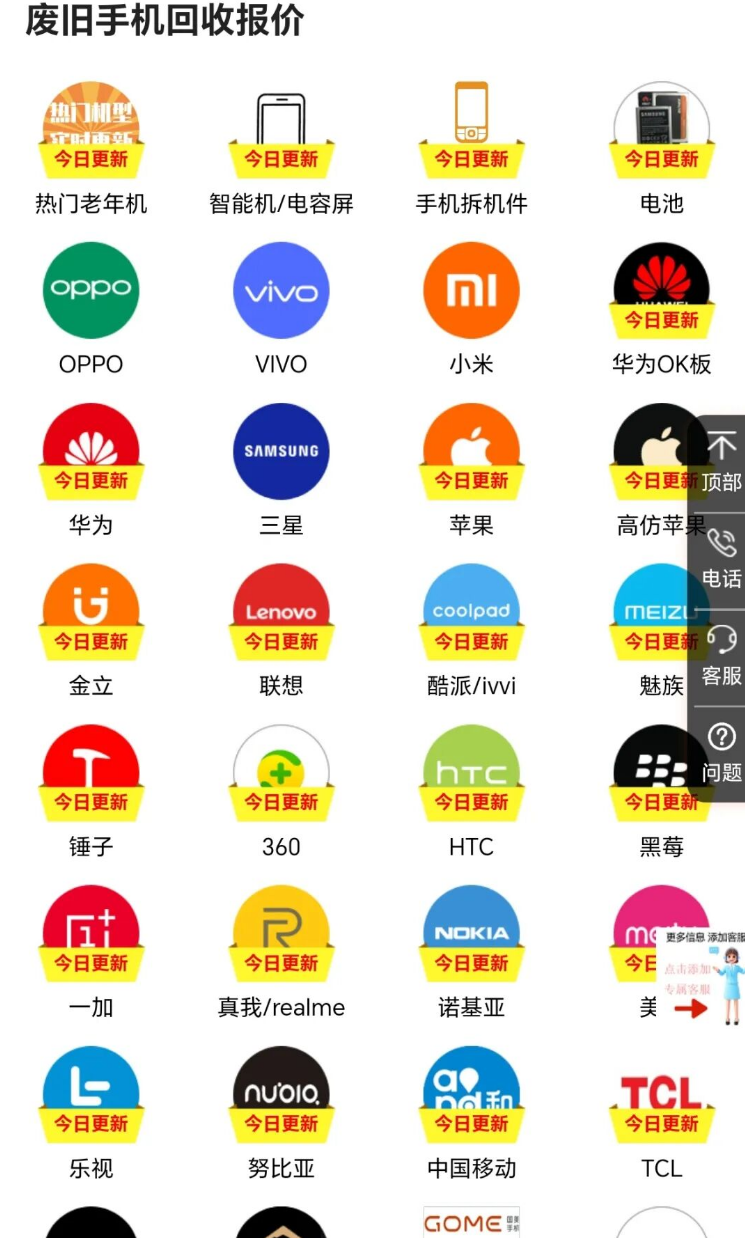Open Xiaomi (小米) recycling quotes
Screen dimensions: 745x1238
point(471,289)
